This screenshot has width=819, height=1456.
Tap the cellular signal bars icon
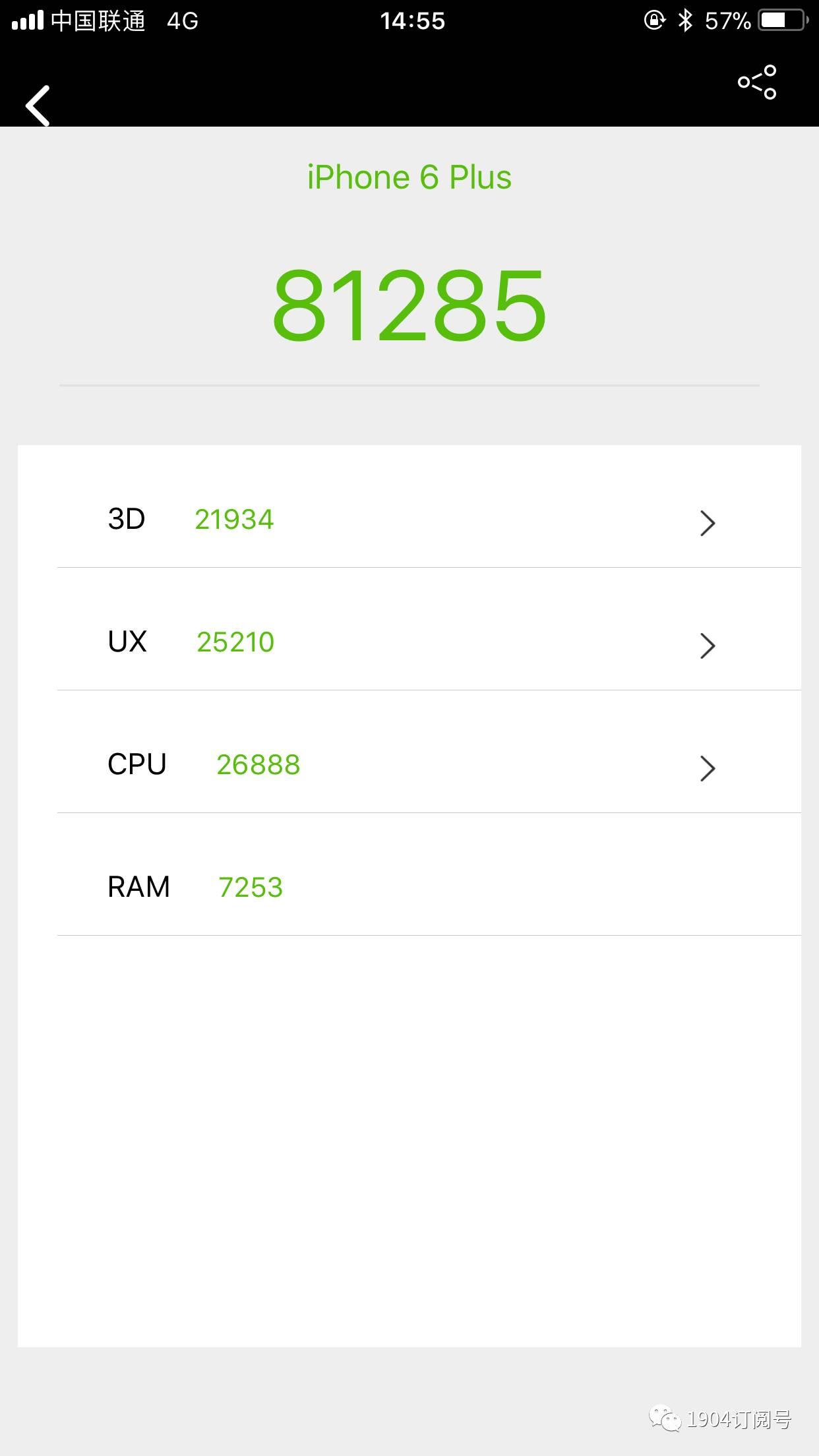click(26, 20)
